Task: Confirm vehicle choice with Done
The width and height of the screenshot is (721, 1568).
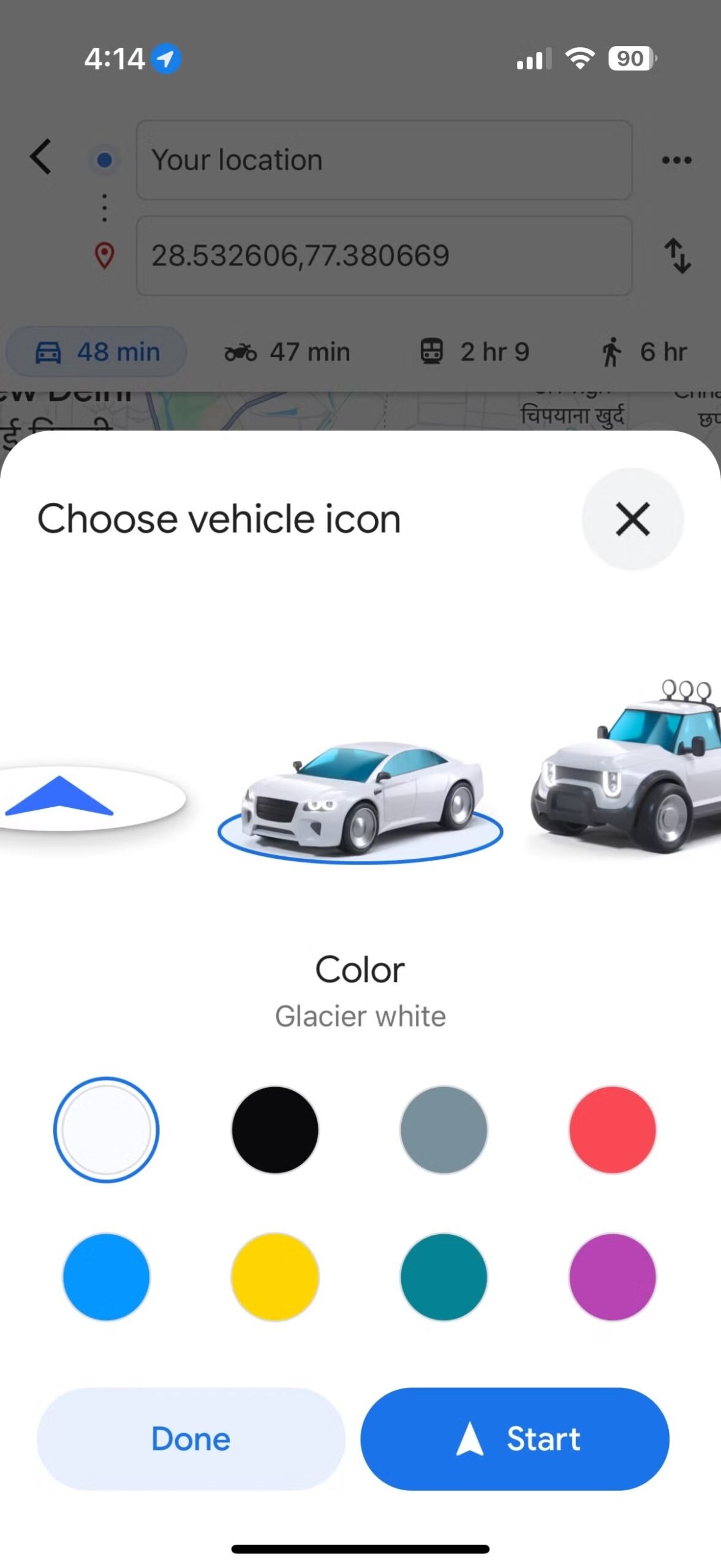Action: [191, 1438]
